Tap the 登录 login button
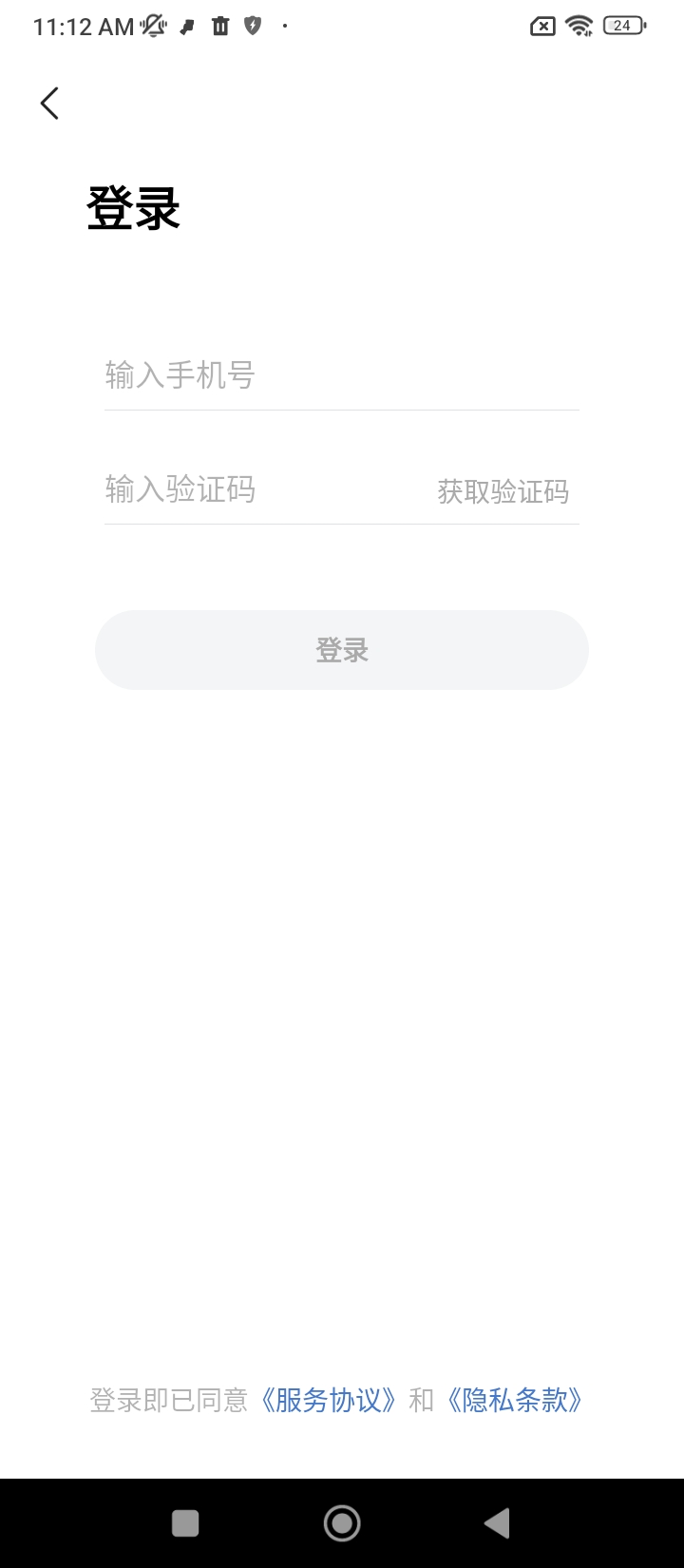Image resolution: width=684 pixels, height=1568 pixels. pos(342,650)
